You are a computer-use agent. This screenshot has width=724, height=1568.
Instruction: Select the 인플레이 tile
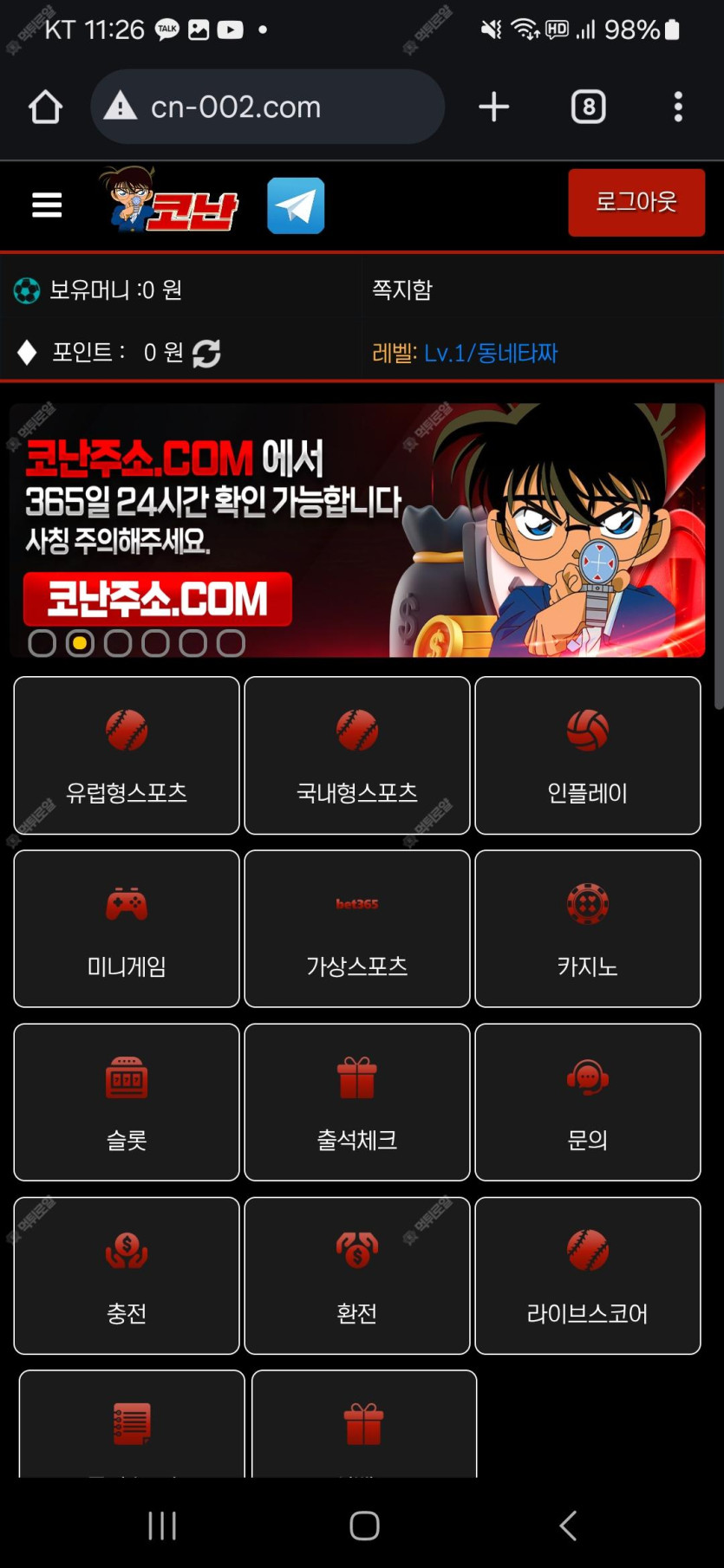[588, 755]
